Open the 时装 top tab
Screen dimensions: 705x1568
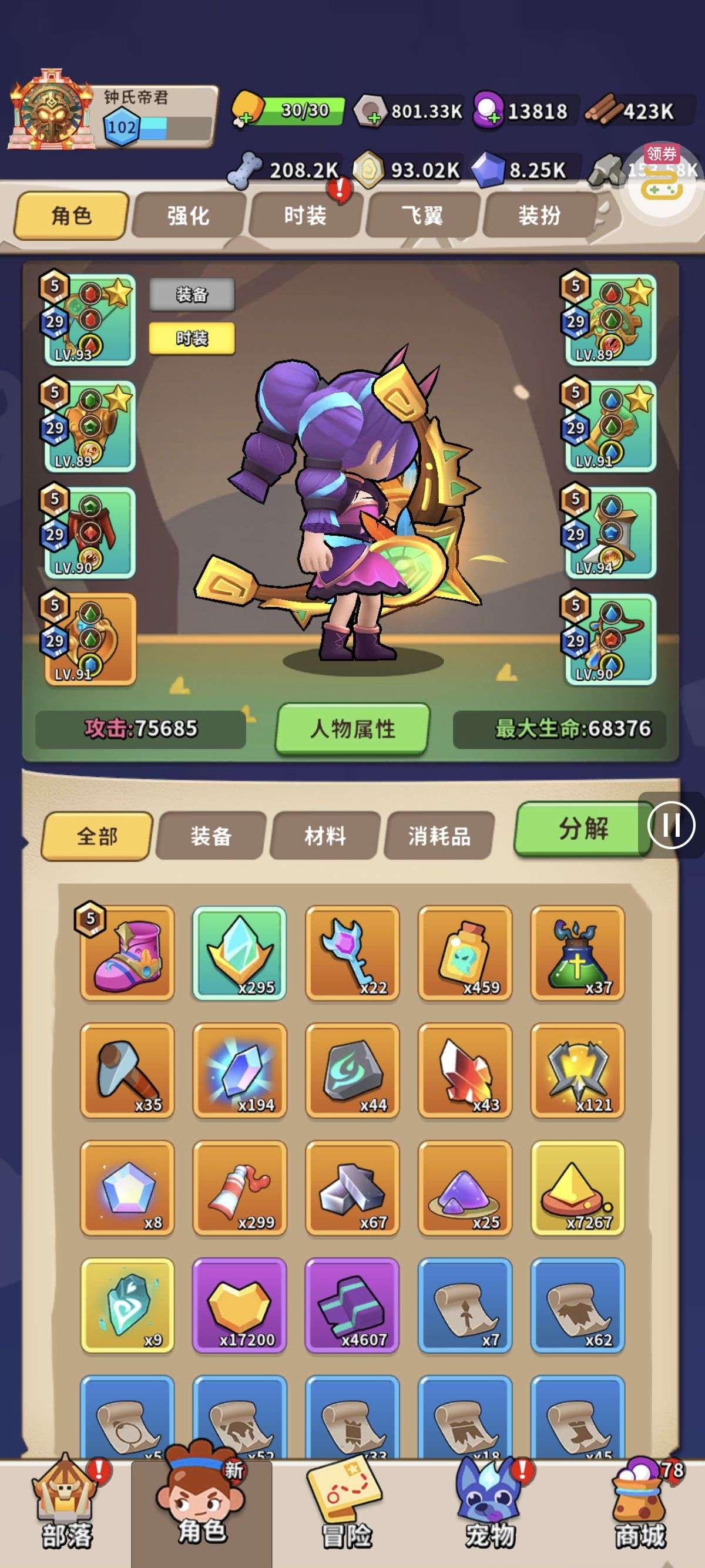coord(304,216)
